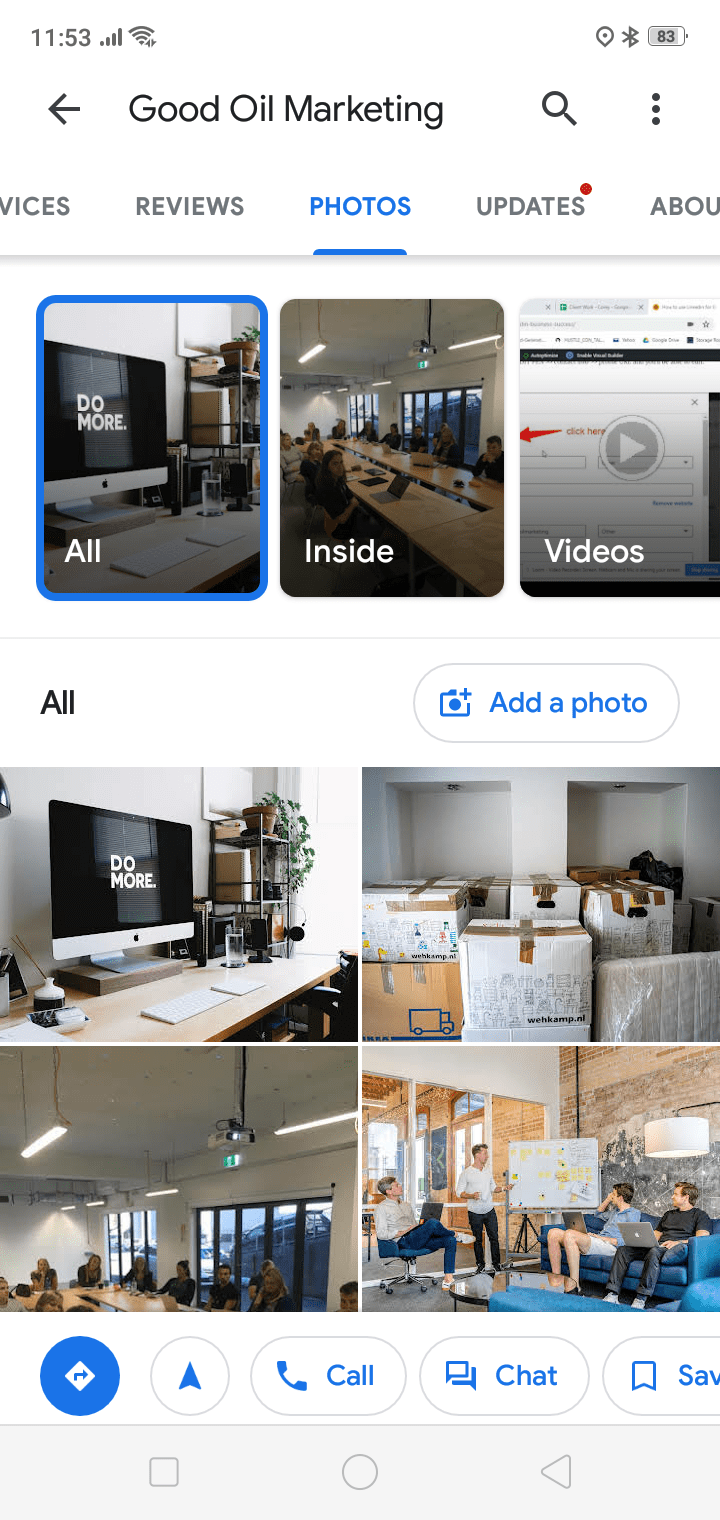Go back from Good Oil Marketing
The height and width of the screenshot is (1520, 720).
point(64,109)
